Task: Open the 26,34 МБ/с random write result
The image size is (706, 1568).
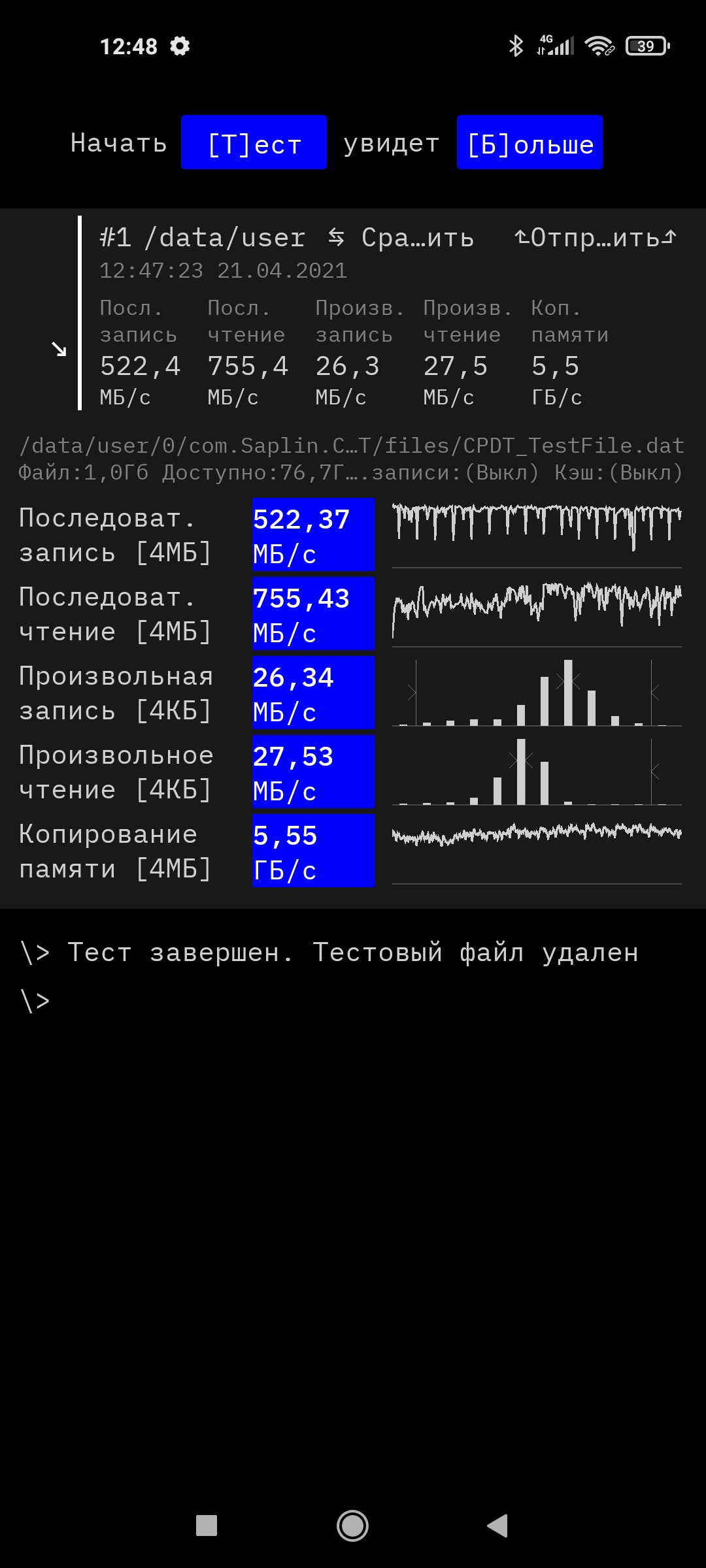Action: pyautogui.click(x=313, y=693)
